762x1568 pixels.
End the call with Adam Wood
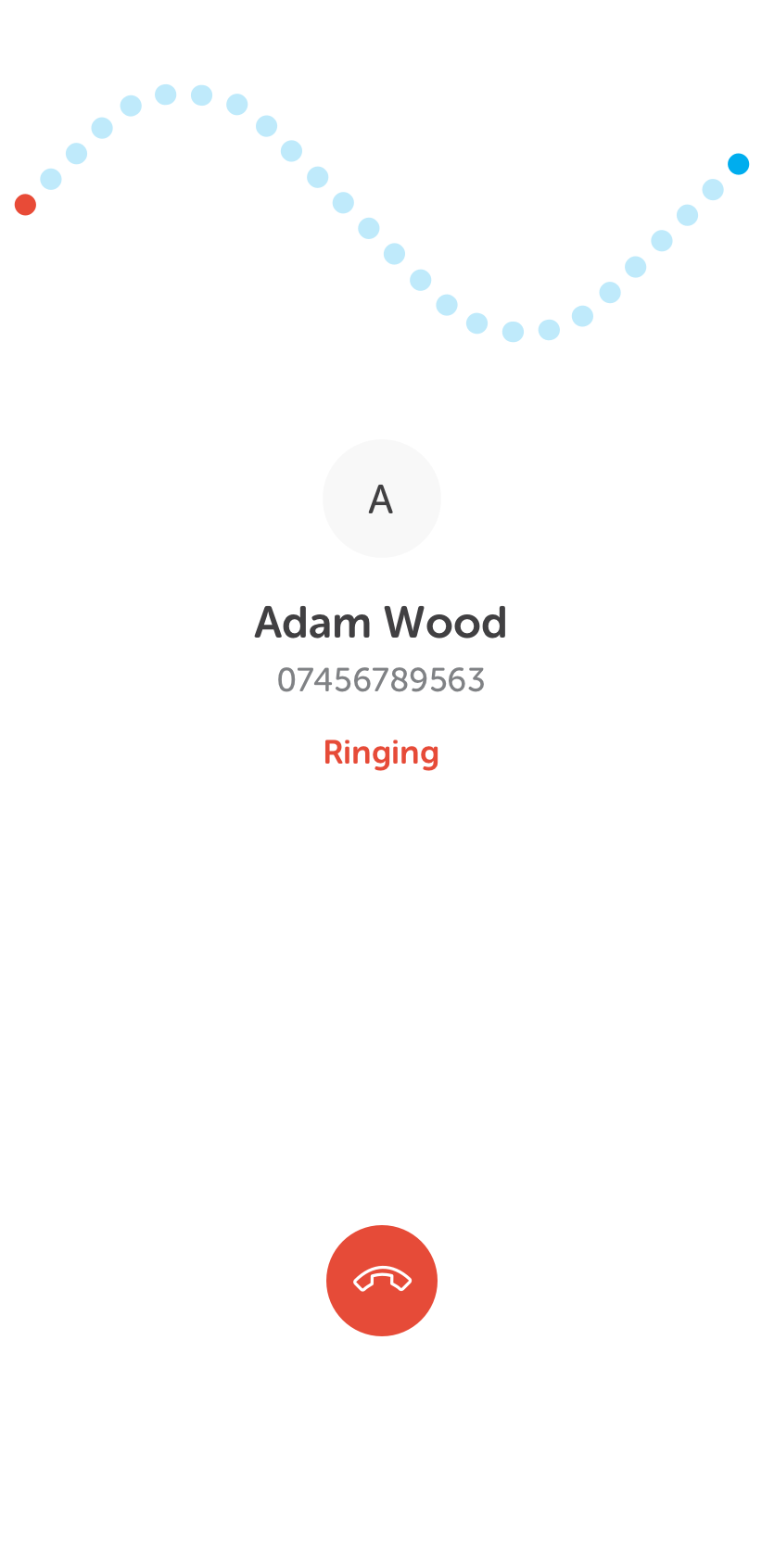(x=381, y=1280)
